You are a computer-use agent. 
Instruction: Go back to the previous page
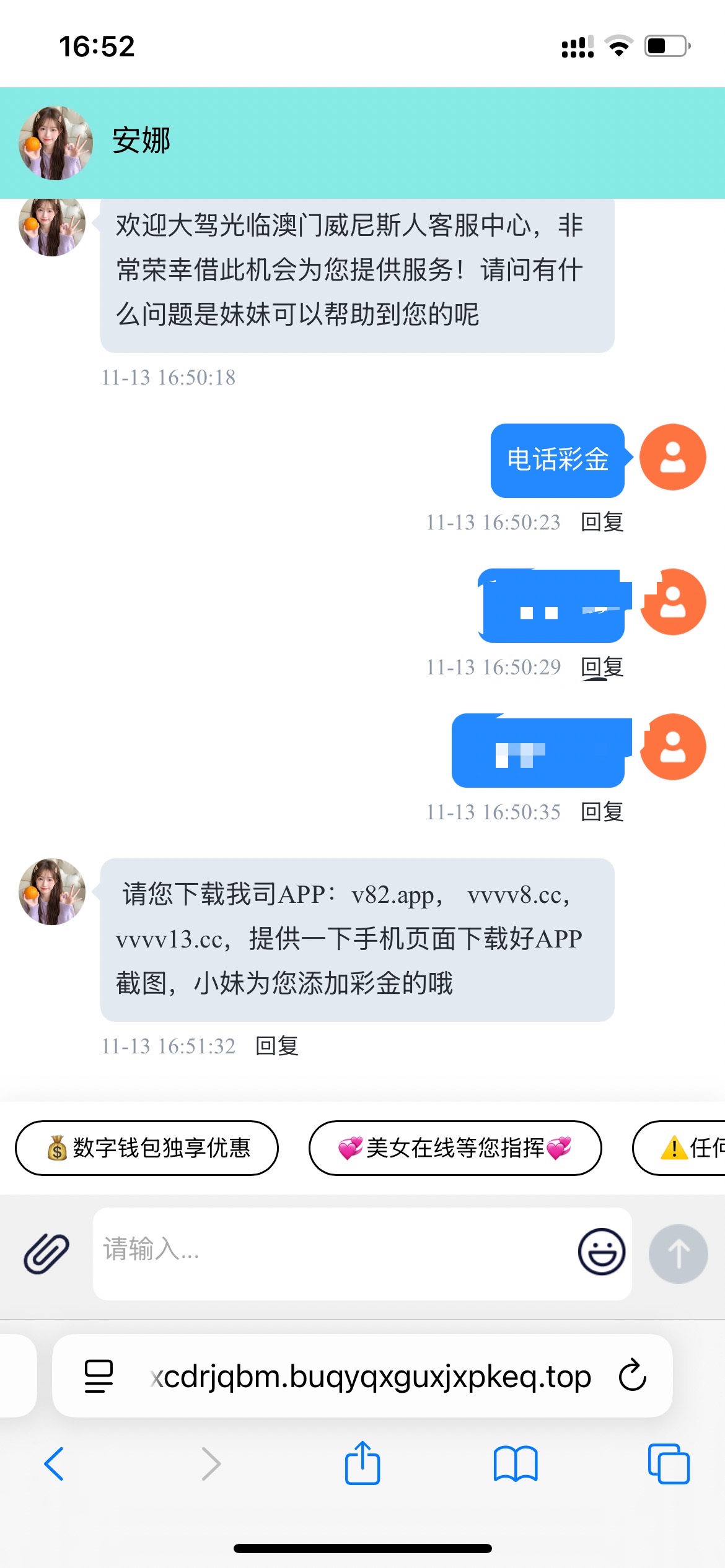point(55,1463)
